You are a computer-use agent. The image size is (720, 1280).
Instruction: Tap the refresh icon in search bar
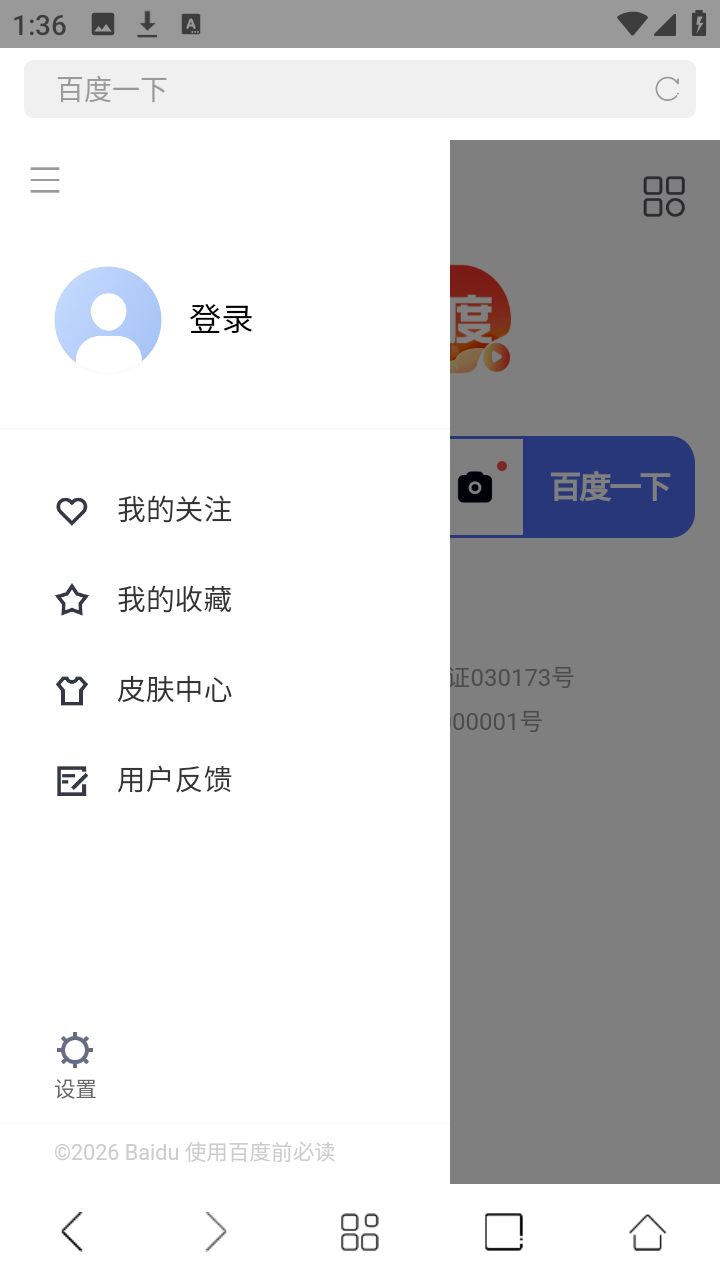pos(666,89)
